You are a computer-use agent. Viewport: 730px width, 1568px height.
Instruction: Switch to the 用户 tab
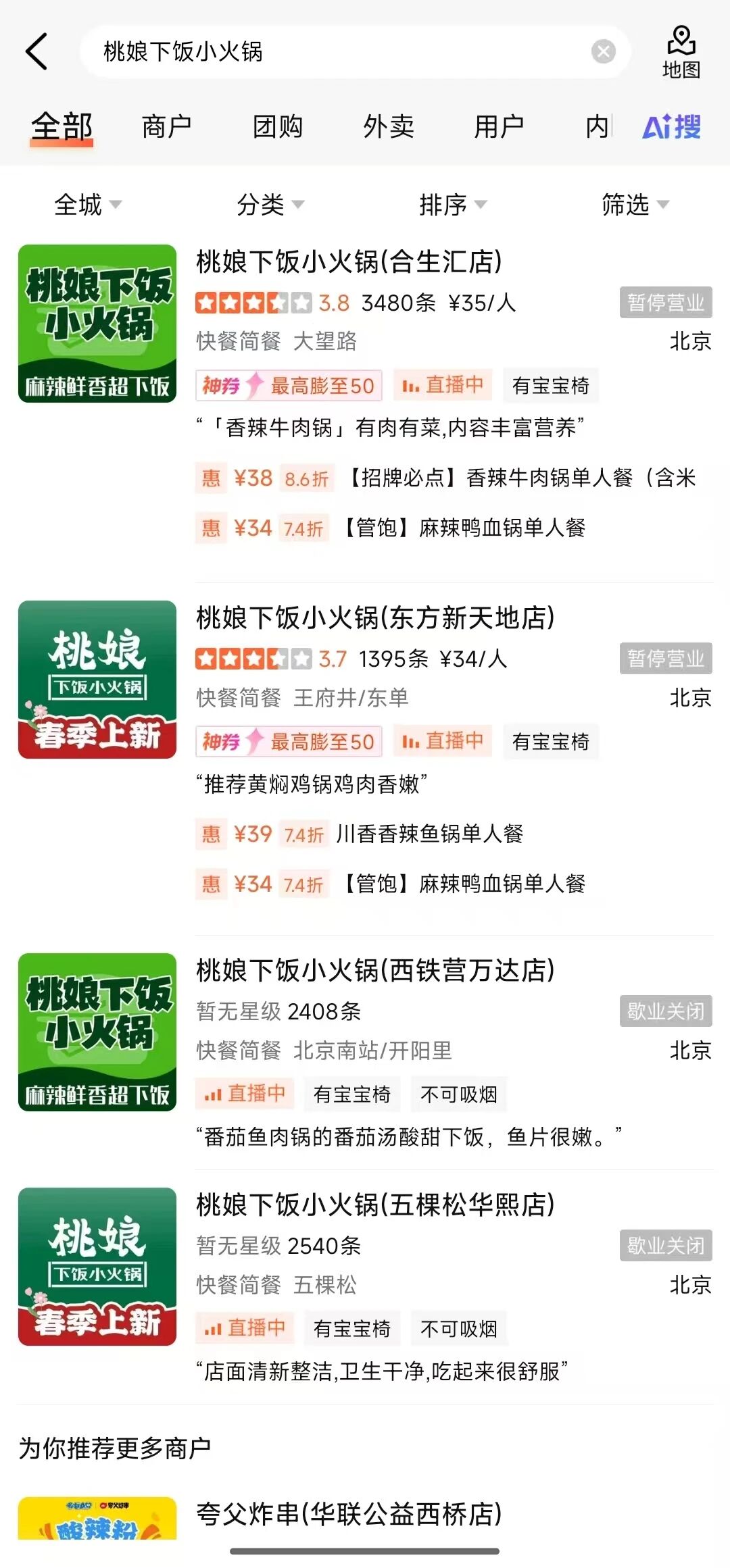pyautogui.click(x=499, y=126)
